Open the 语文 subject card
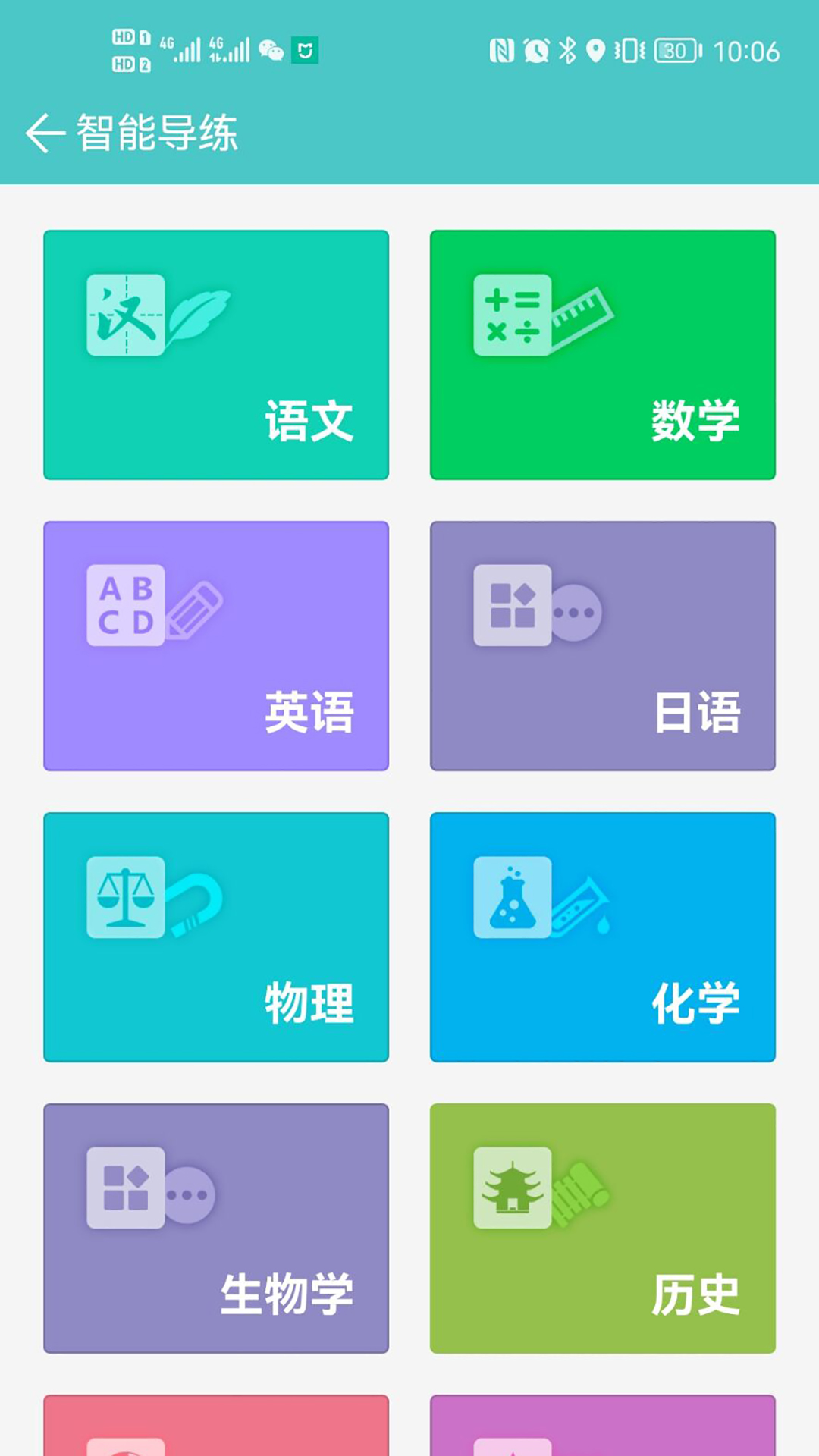 coord(216,355)
